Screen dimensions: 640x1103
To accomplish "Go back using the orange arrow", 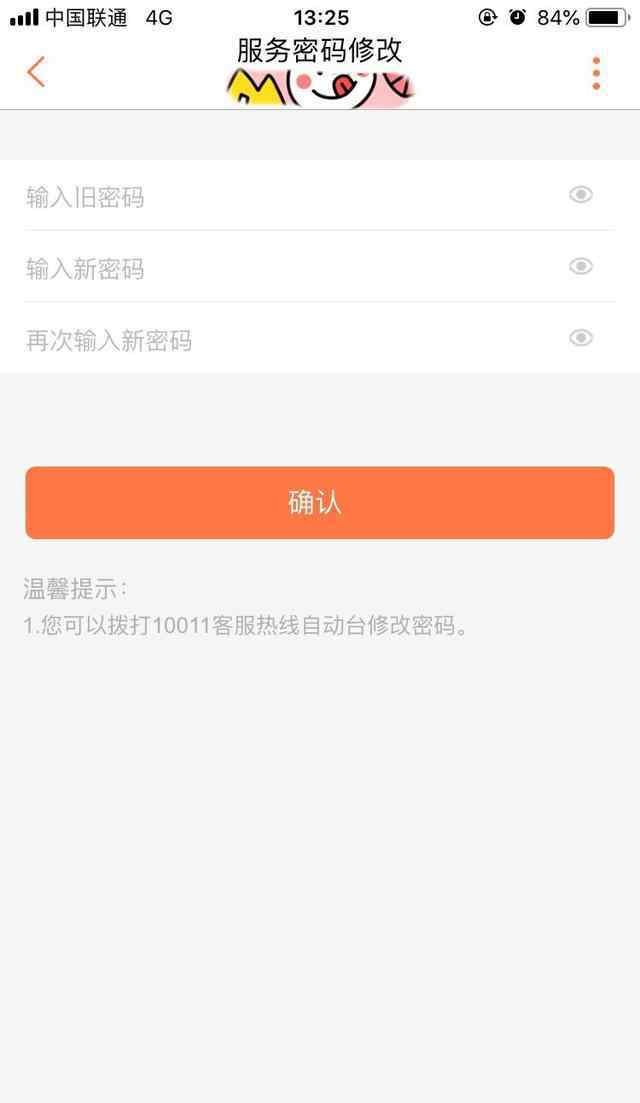I will click(x=36, y=72).
